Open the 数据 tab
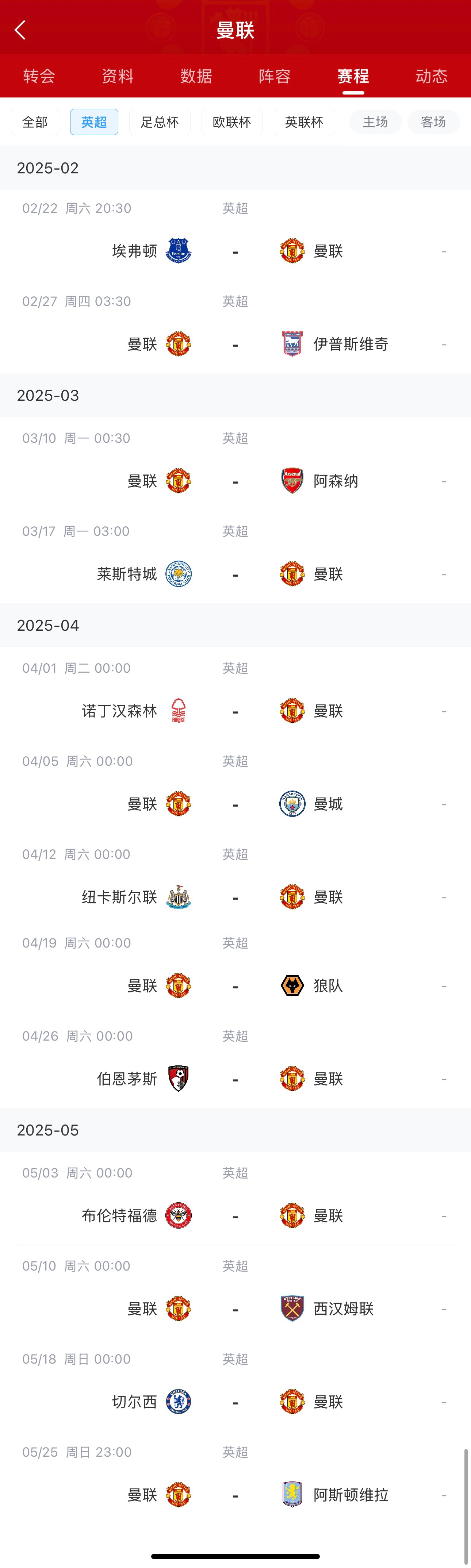Viewport: 471px width, 1568px height. (x=196, y=76)
